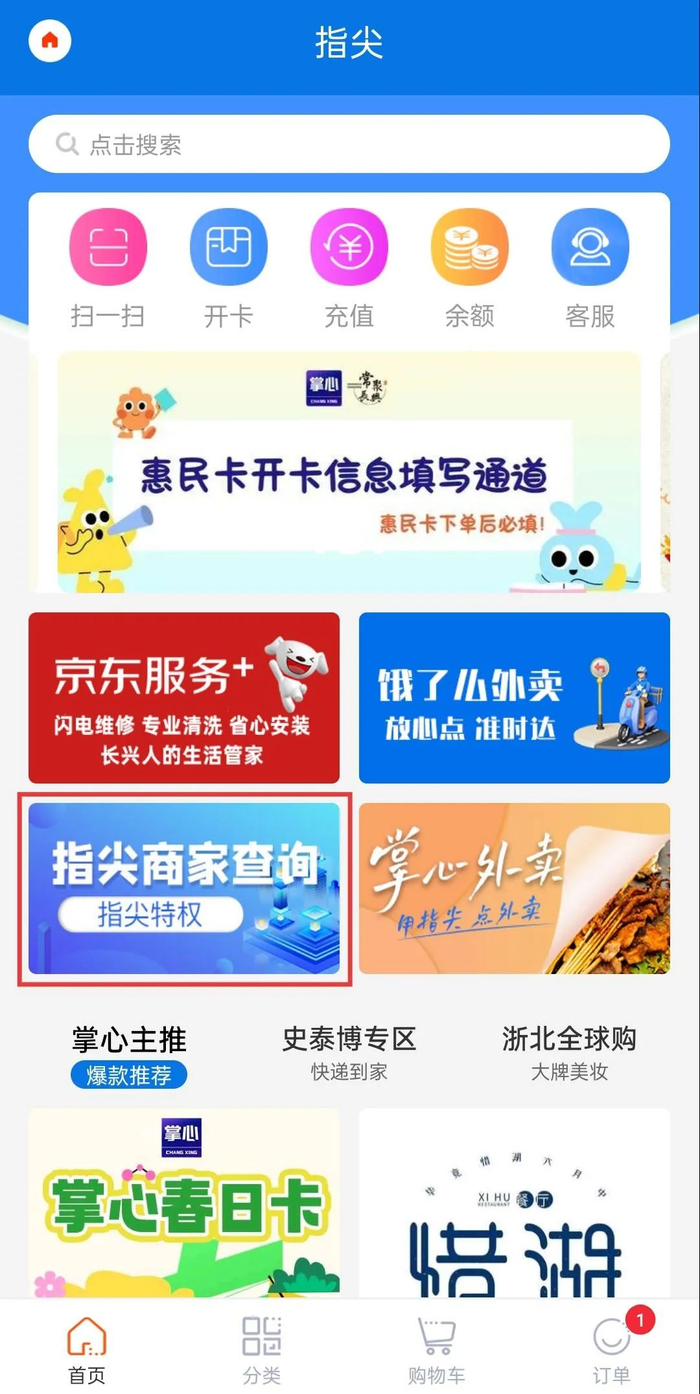
Task: Go to 购物车 shopping cart
Action: click(437, 1350)
